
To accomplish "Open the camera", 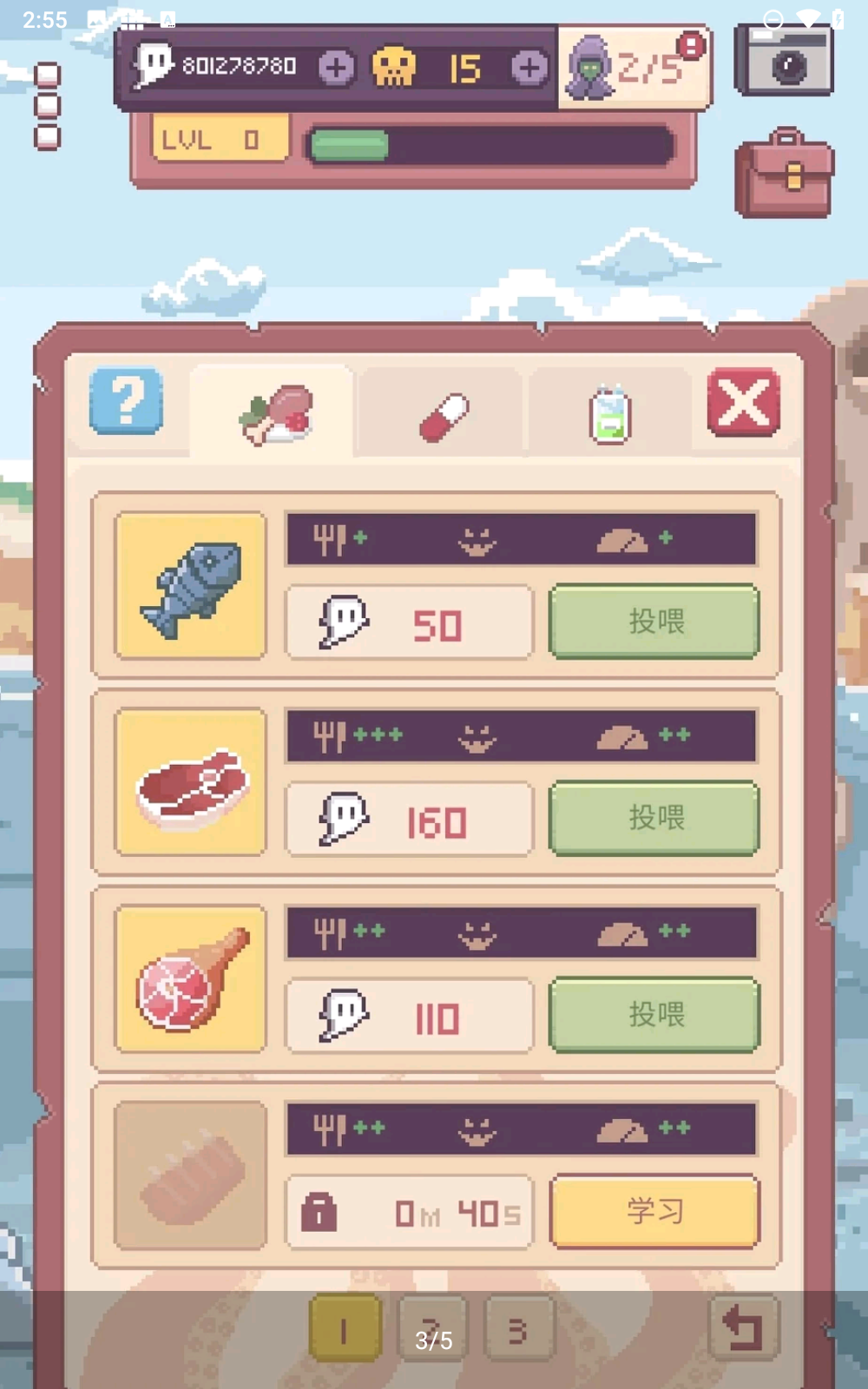I will click(x=784, y=61).
